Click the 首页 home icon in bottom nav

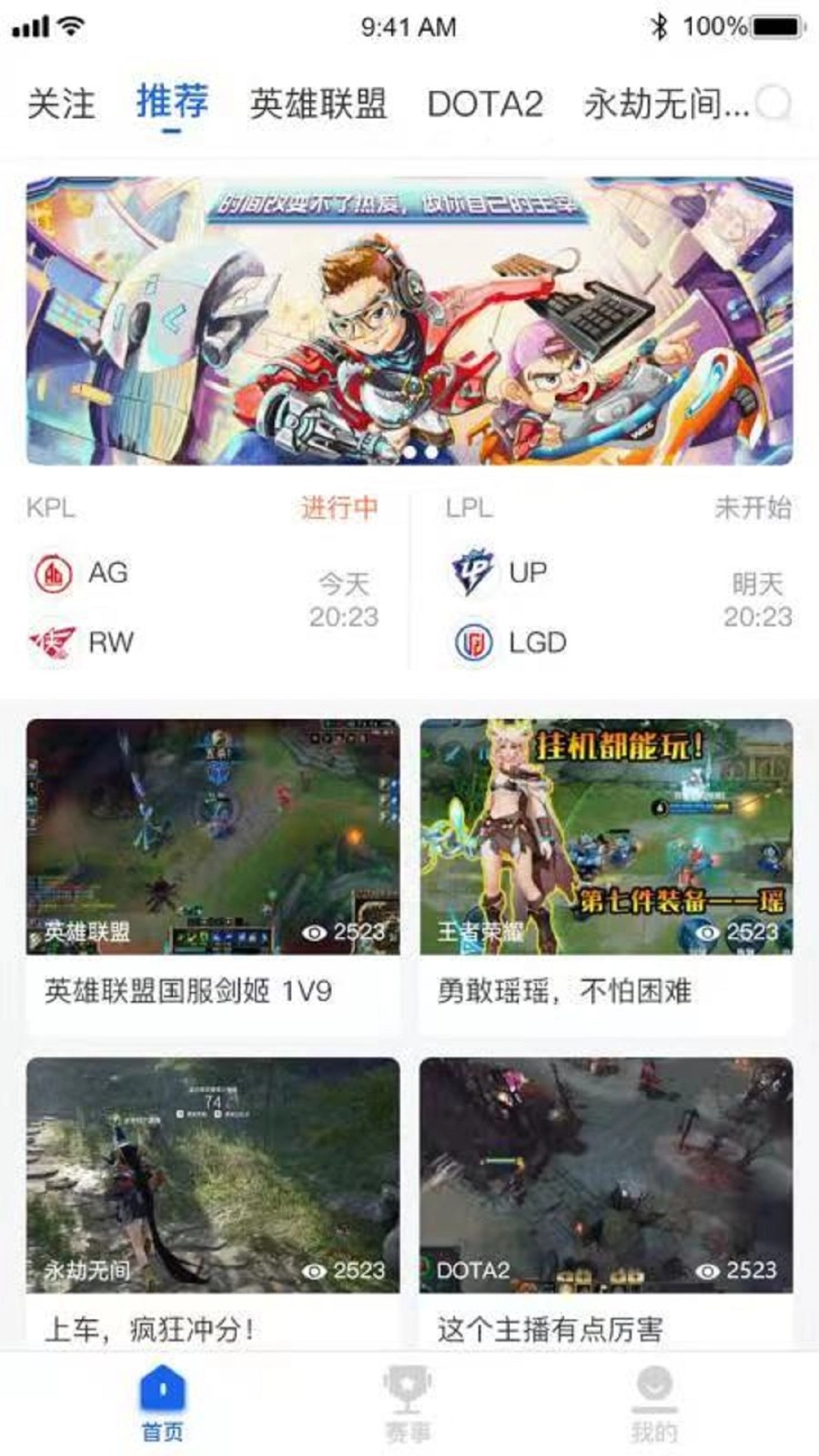(163, 1385)
